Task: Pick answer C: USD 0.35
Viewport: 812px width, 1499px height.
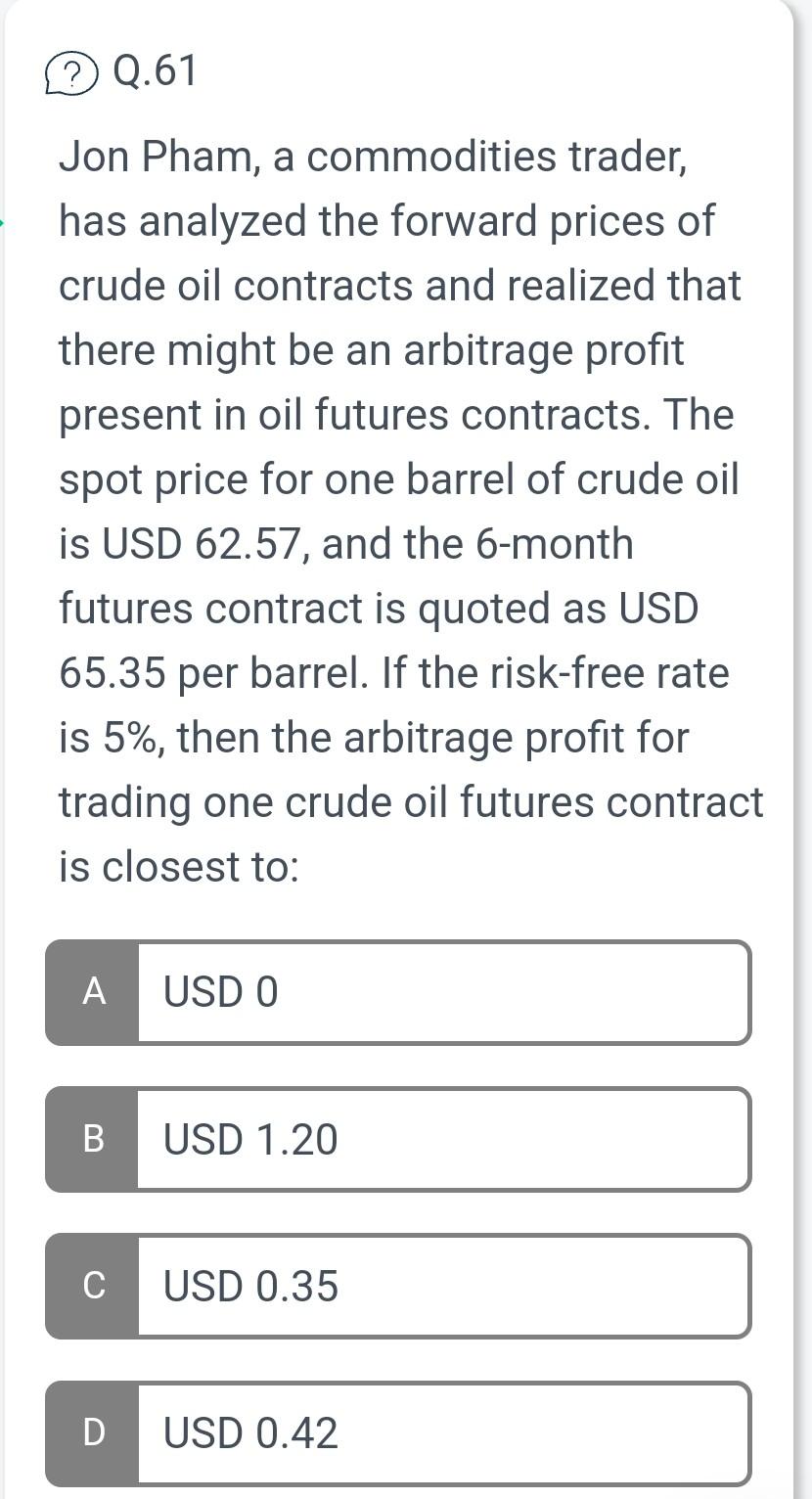Action: [x=397, y=1286]
